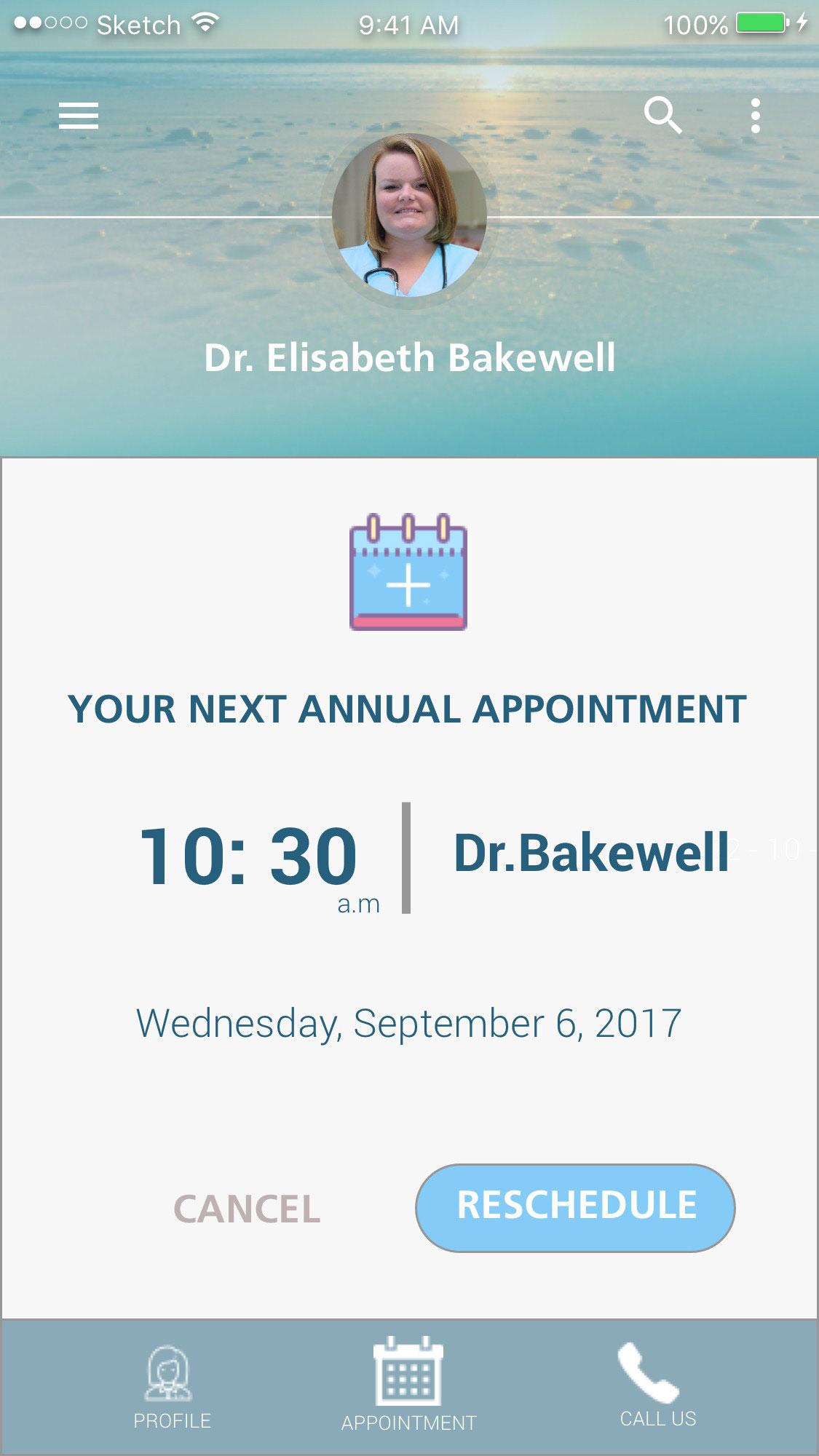This screenshot has width=819, height=1456.
Task: Select the Appointment tab
Action: click(408, 1385)
